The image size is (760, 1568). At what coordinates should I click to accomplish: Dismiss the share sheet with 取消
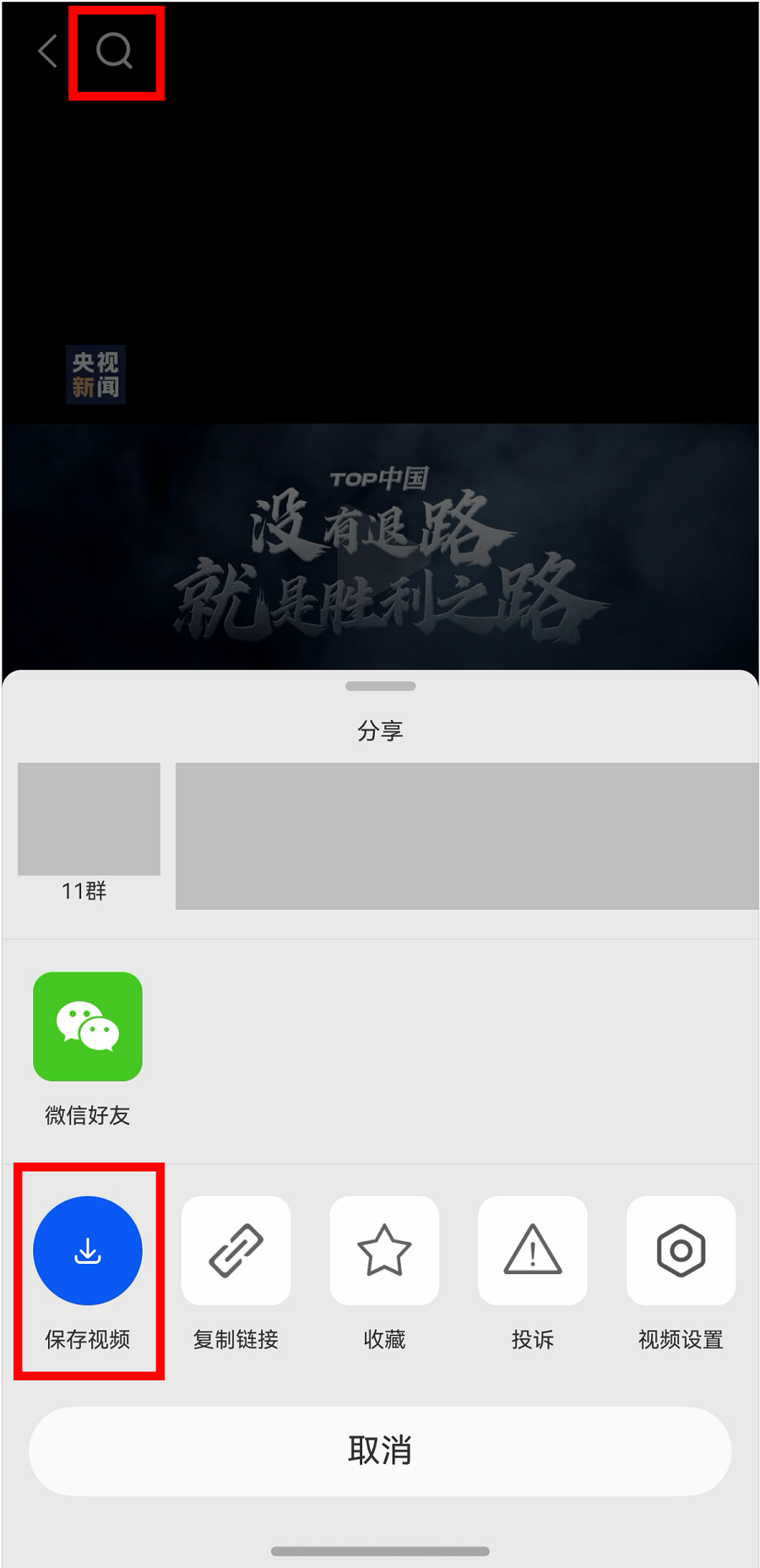380,1451
